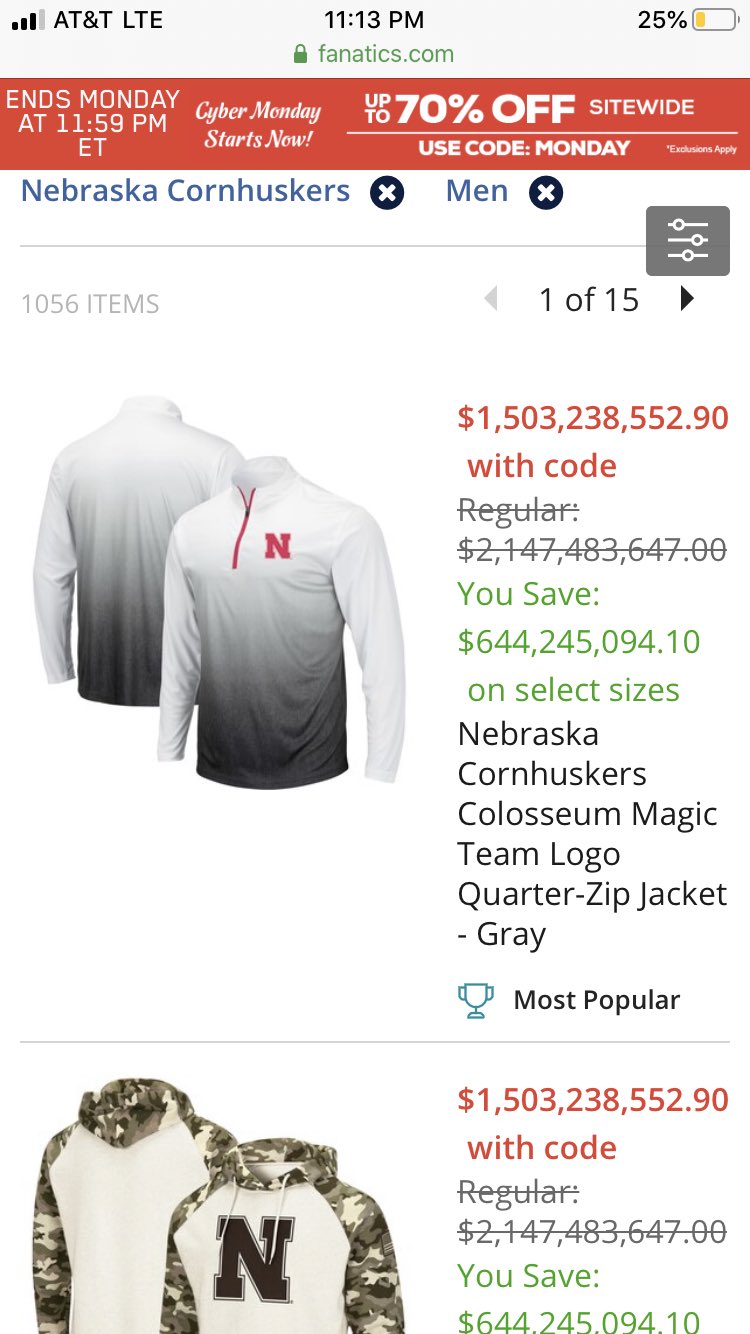Image resolution: width=750 pixels, height=1334 pixels.
Task: Tap the previous page arrow
Action: click(x=491, y=298)
